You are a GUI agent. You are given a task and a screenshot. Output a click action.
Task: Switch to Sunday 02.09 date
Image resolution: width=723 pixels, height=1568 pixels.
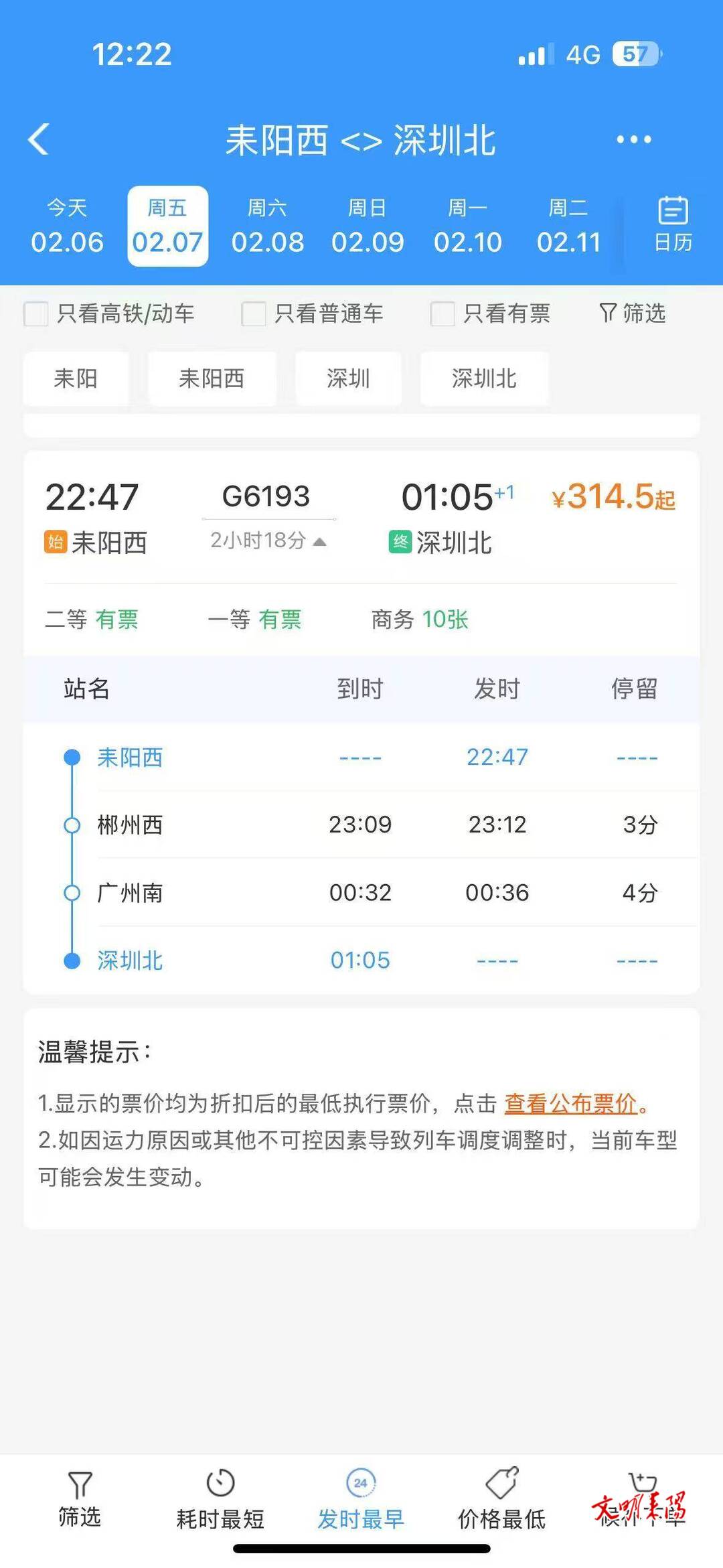tap(368, 226)
